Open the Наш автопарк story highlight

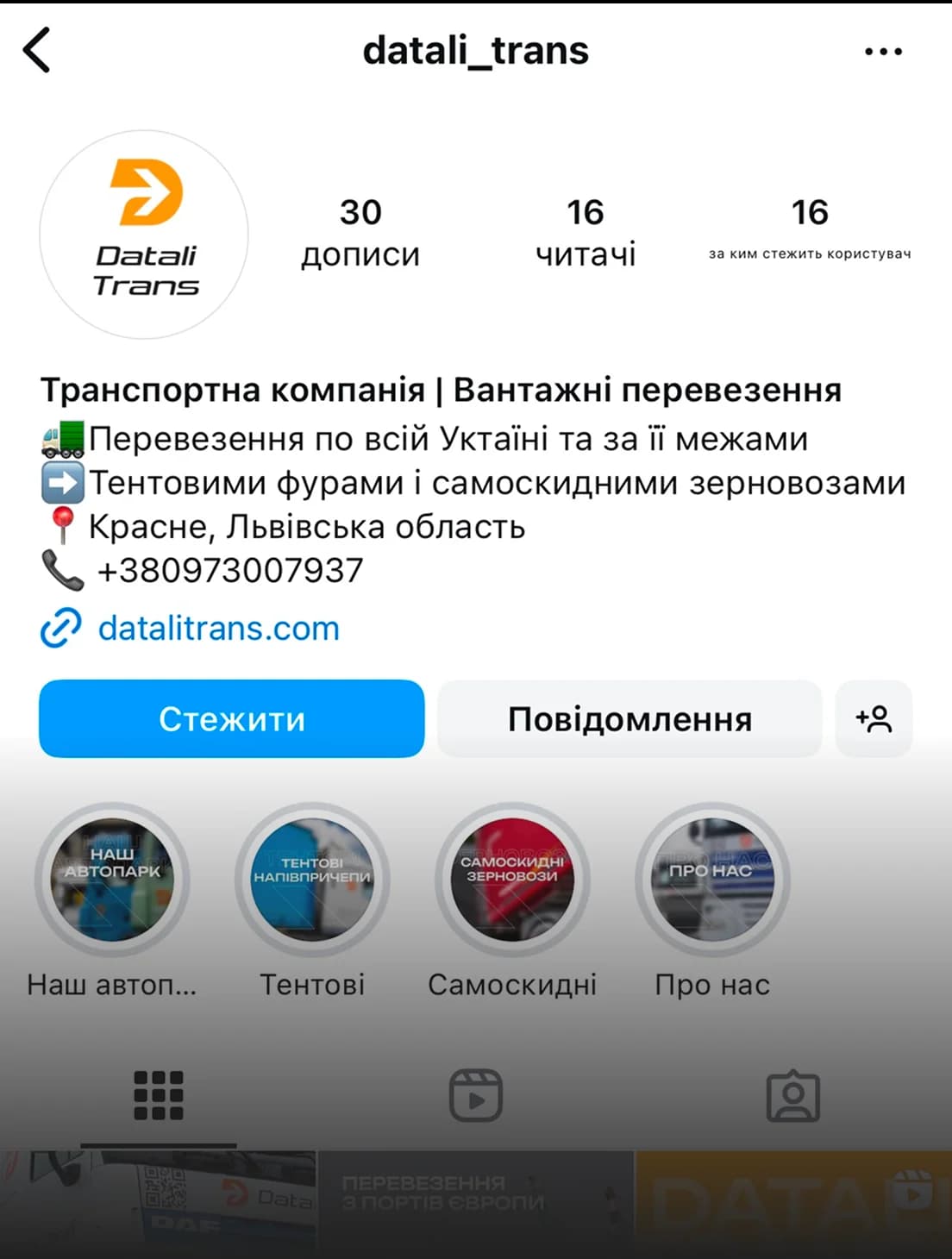(112, 880)
